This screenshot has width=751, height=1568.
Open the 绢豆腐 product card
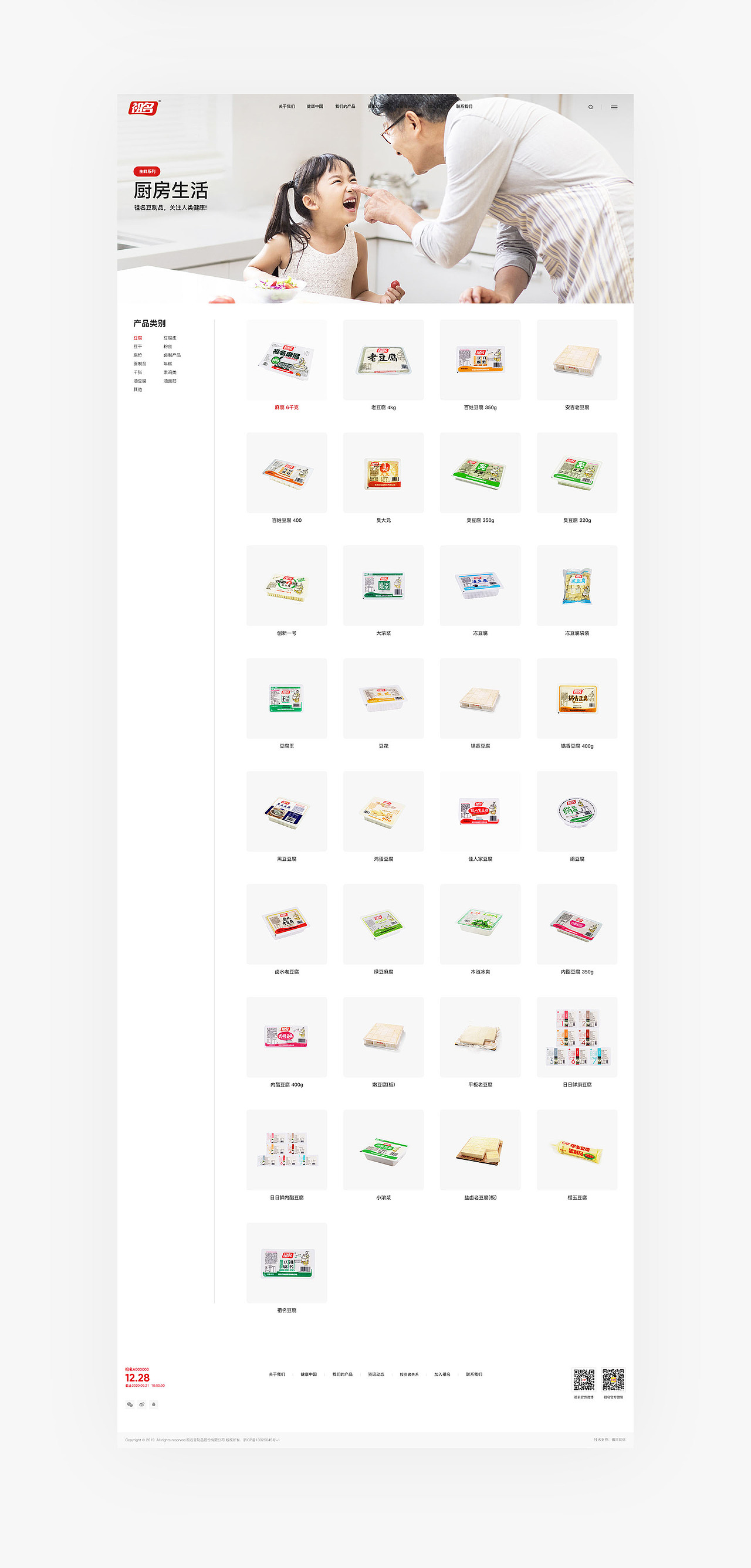[x=577, y=812]
